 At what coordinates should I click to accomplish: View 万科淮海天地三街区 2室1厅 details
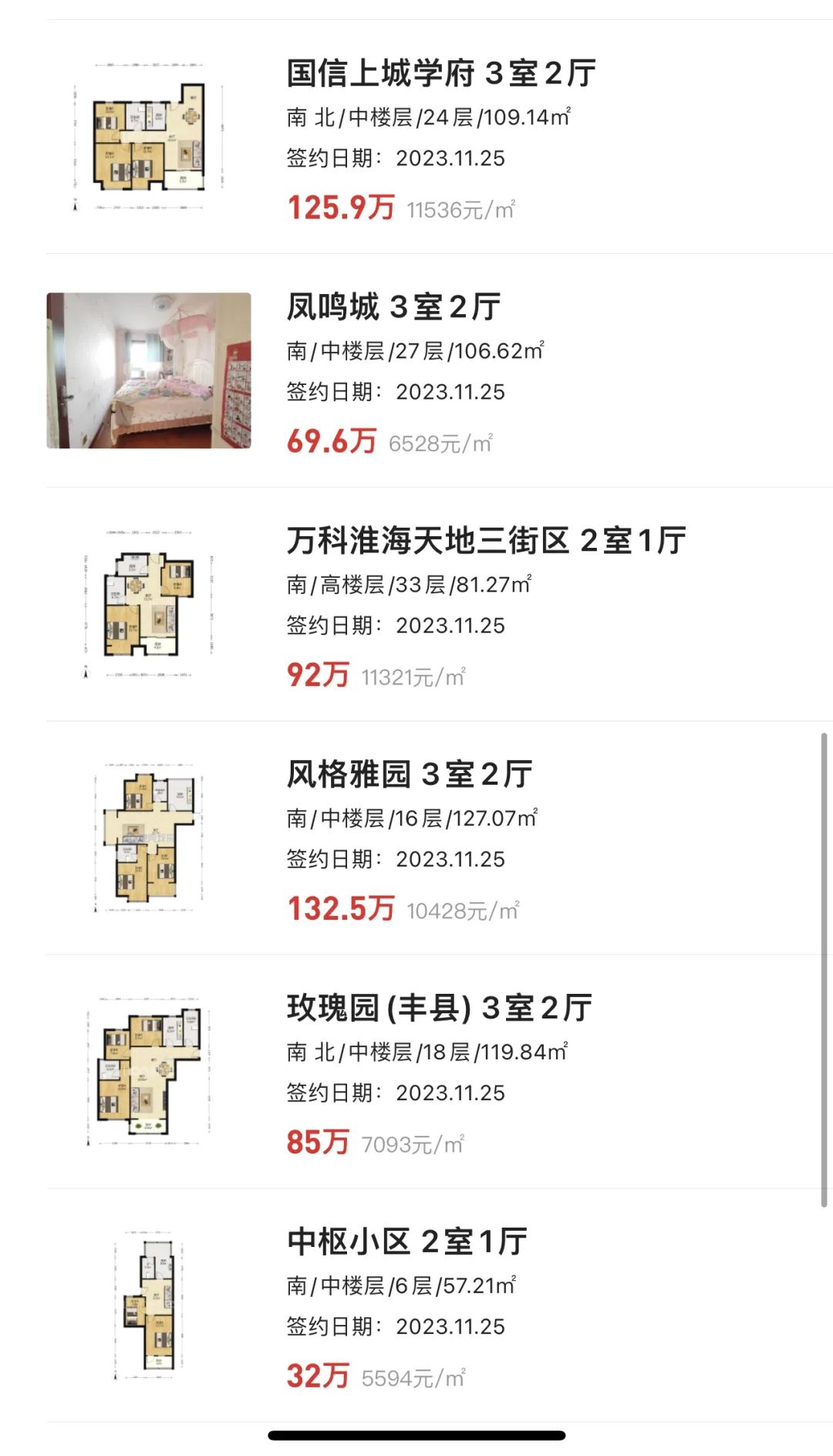coord(486,541)
